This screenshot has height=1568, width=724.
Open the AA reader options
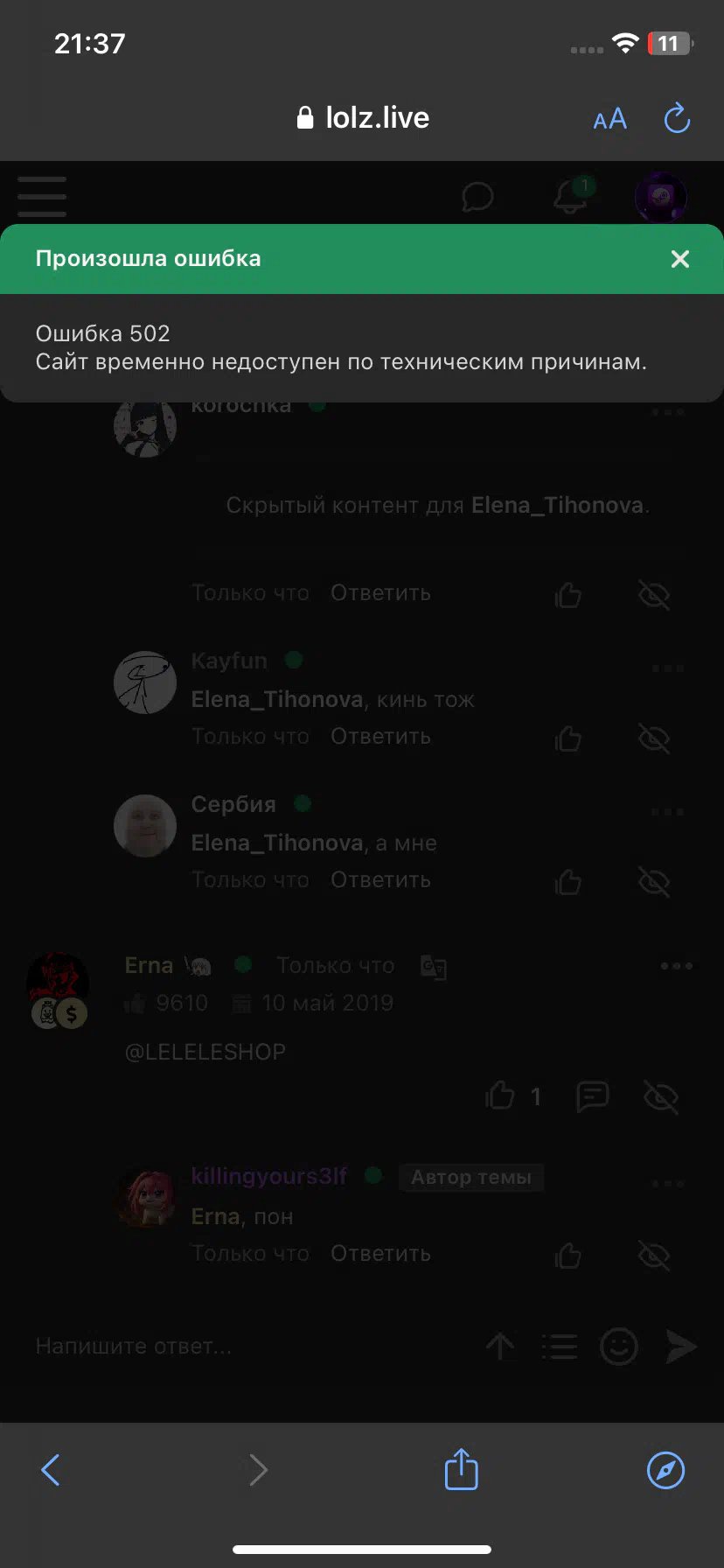pyautogui.click(x=609, y=119)
